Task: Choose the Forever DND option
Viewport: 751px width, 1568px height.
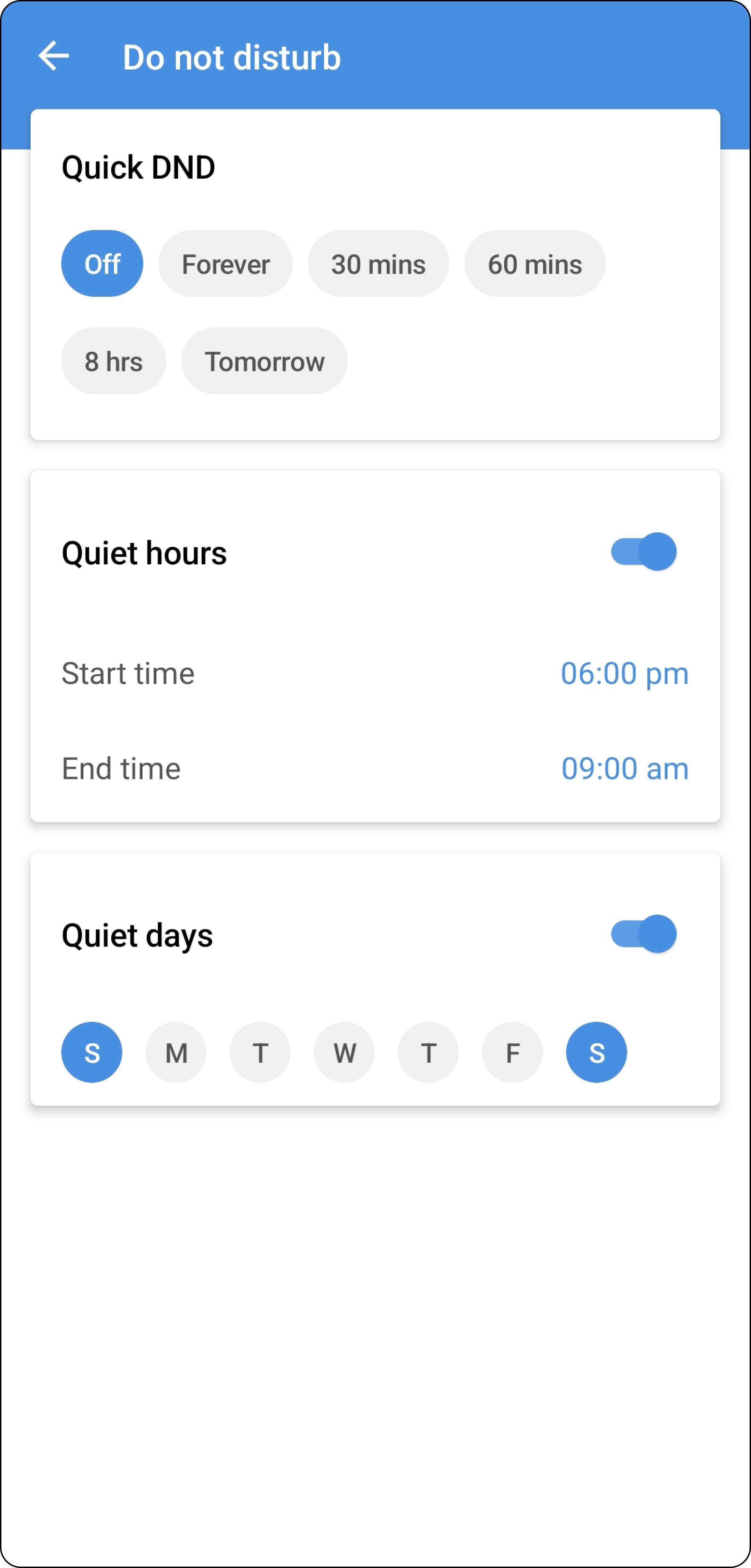Action: point(225,263)
